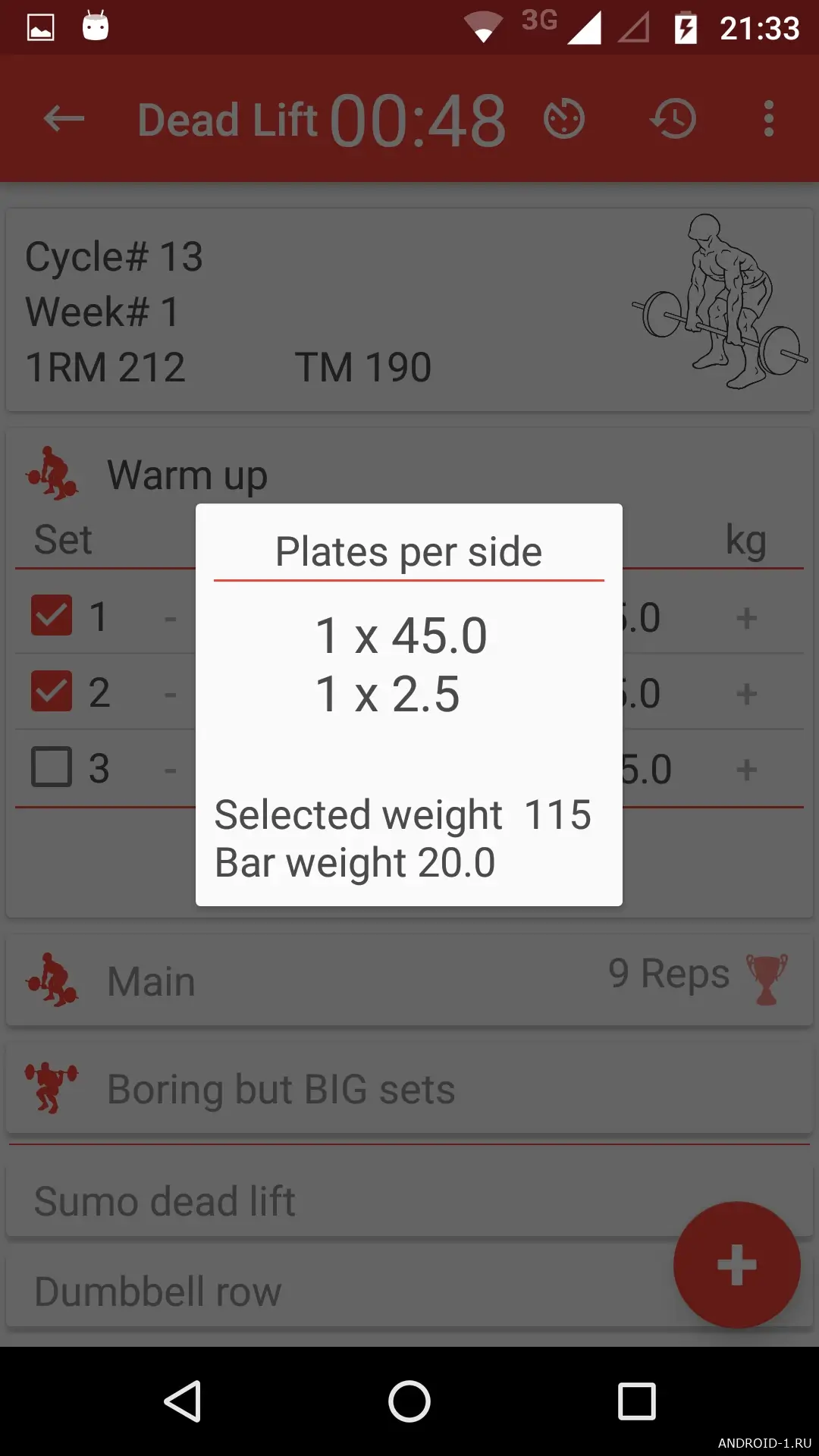The width and height of the screenshot is (819, 1456).
Task: Decrease the weight for set 3
Action: pos(171,771)
